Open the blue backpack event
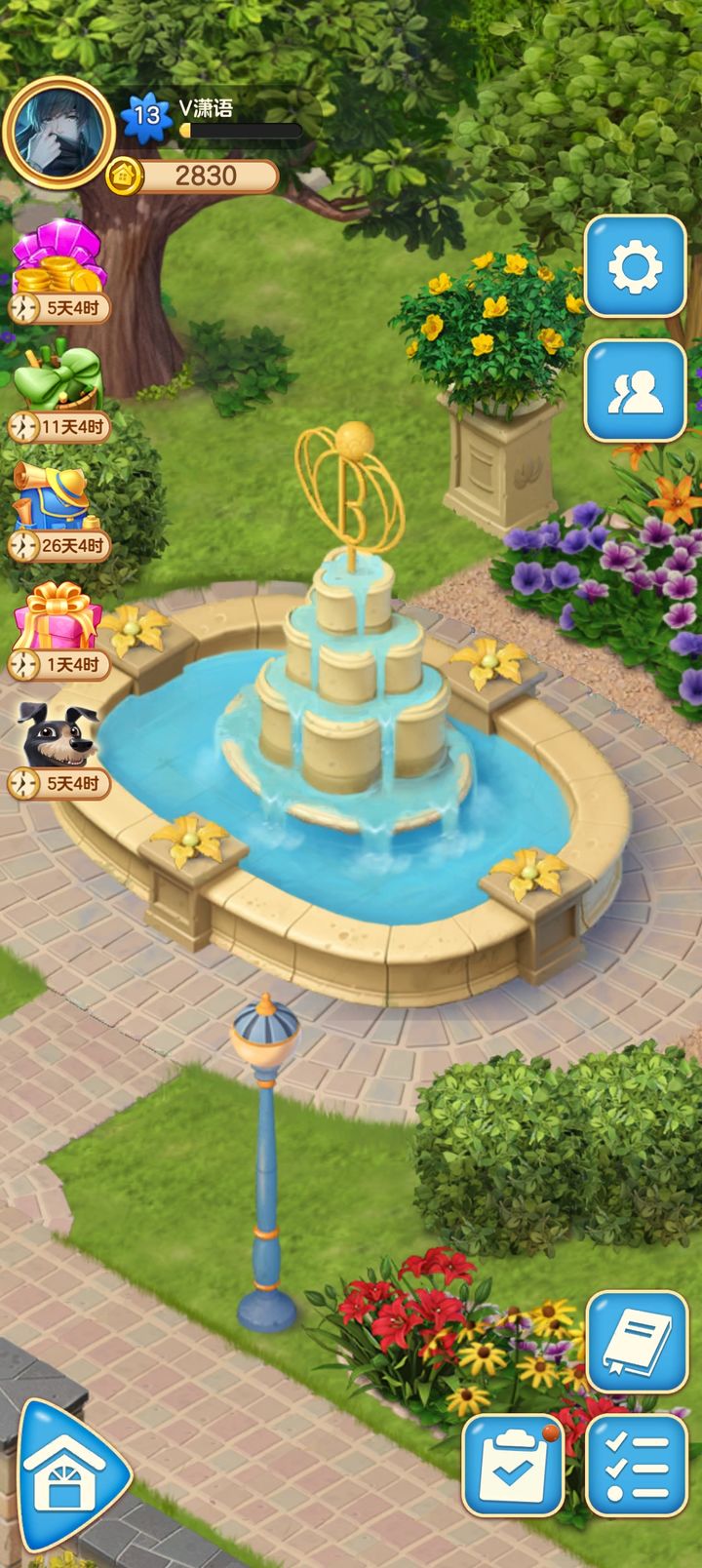Screen dimensions: 702x1568 (x=51, y=497)
